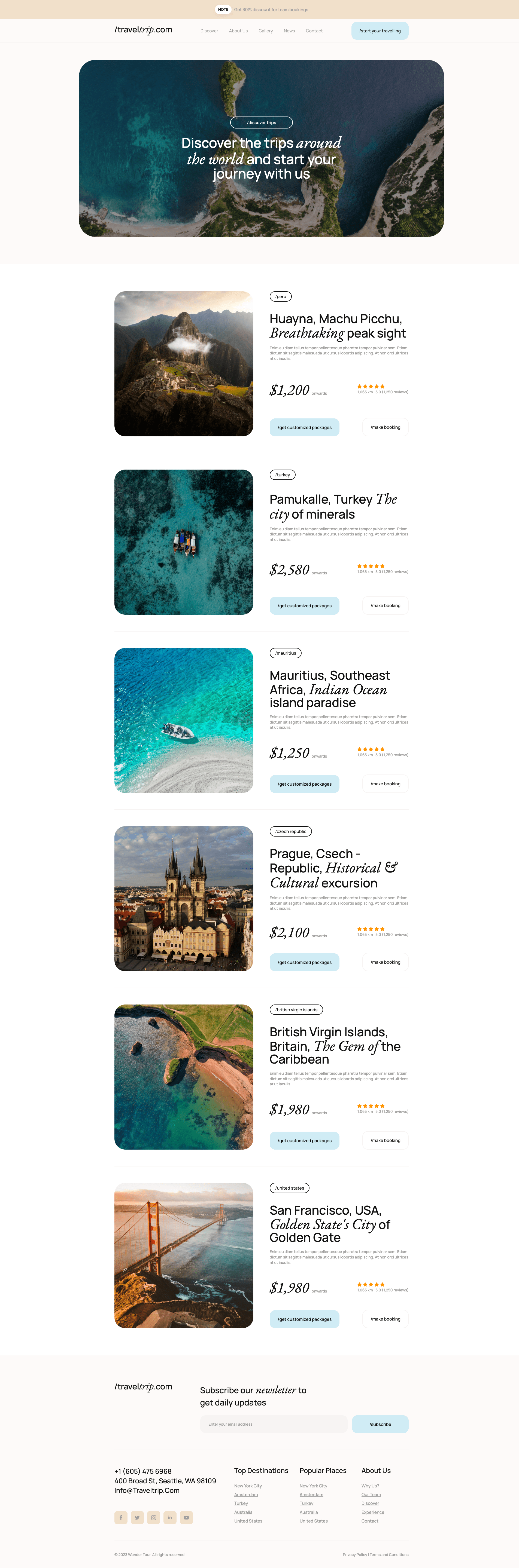Tap the /subscribe button

(x=380, y=1424)
